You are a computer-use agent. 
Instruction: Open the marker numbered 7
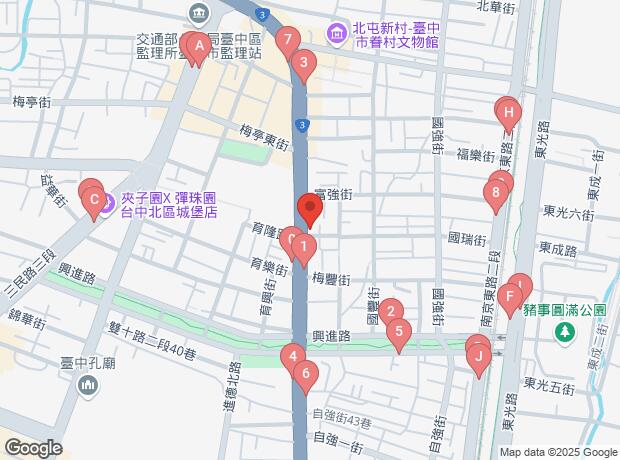coord(288,41)
